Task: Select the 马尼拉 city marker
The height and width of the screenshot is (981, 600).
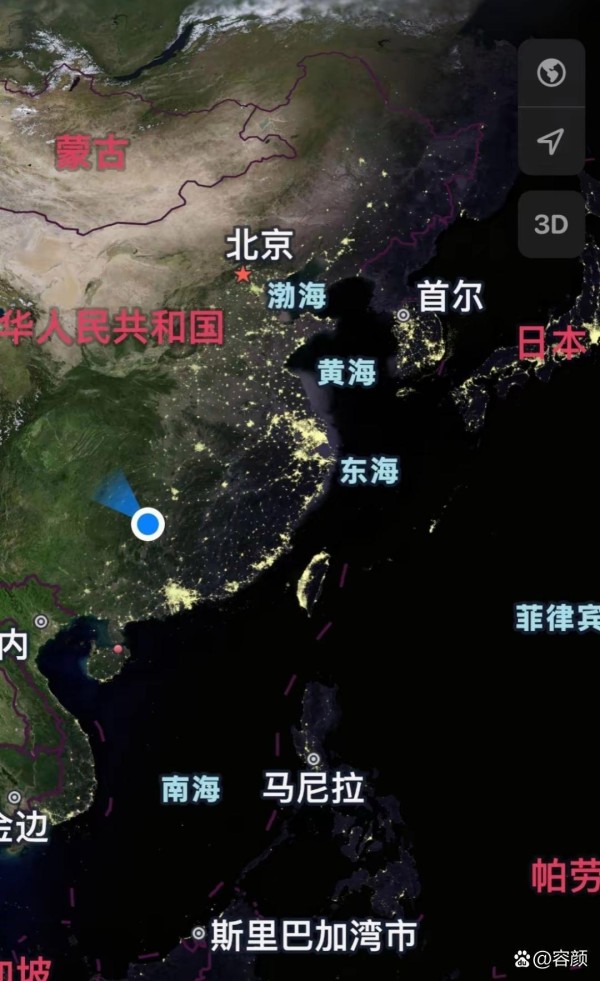Action: click(x=313, y=759)
